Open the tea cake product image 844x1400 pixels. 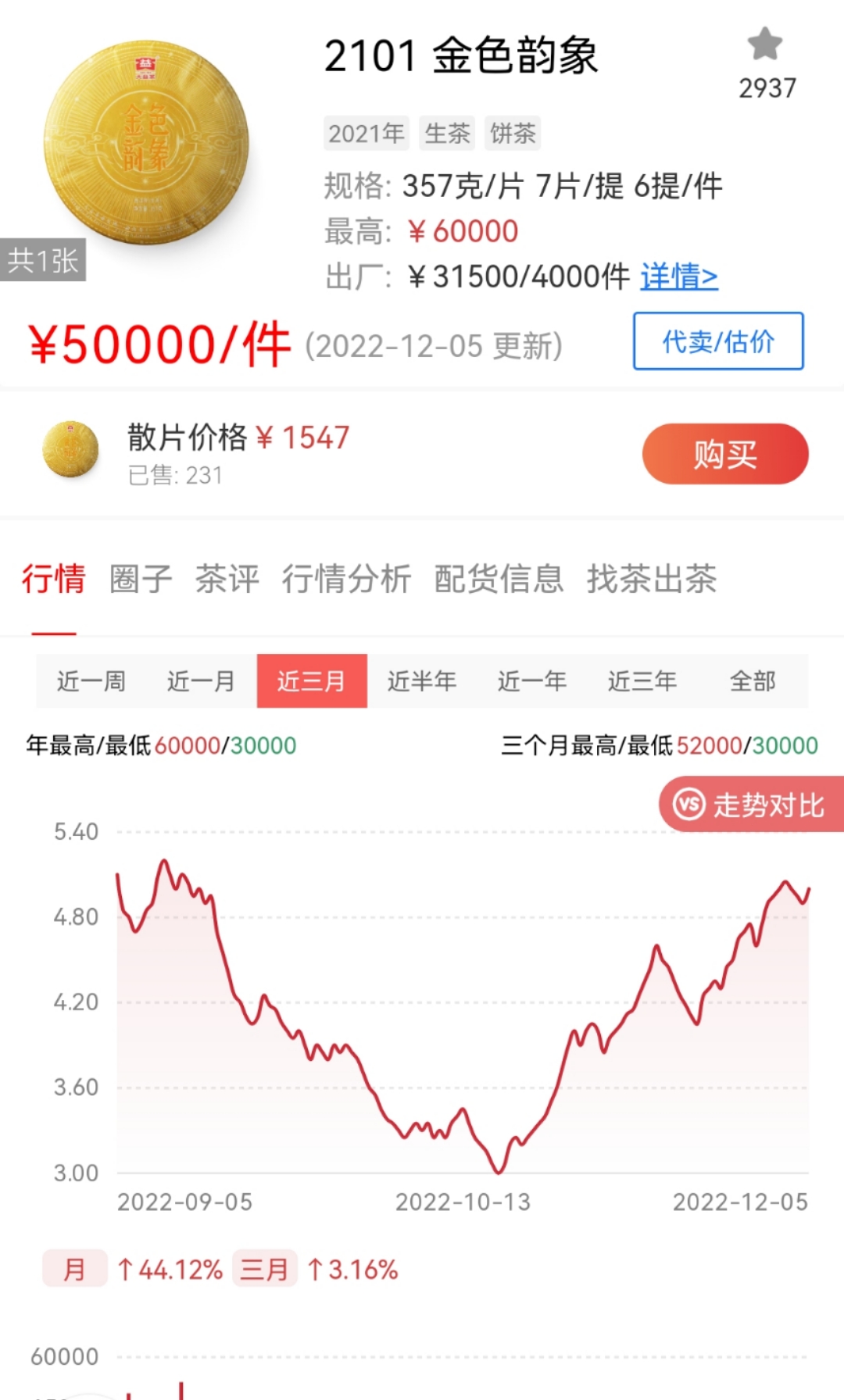pos(146,142)
